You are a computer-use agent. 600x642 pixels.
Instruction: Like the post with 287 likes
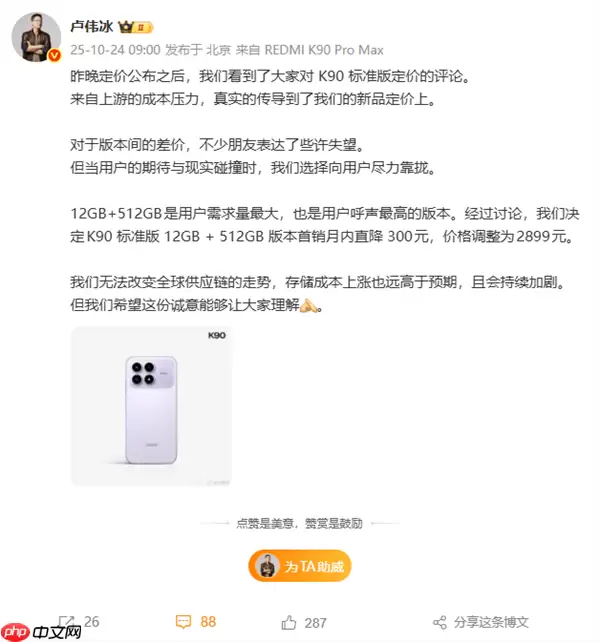pyautogui.click(x=303, y=621)
